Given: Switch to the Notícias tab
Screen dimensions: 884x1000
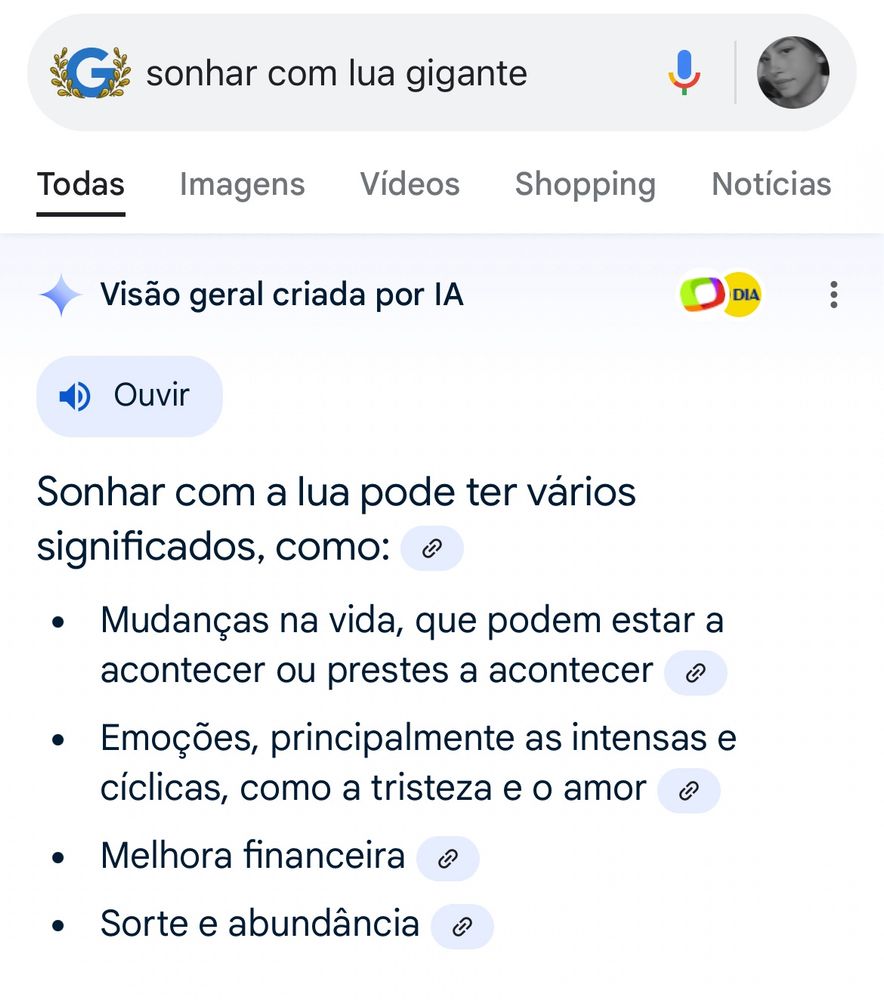Looking at the screenshot, I should 771,184.
